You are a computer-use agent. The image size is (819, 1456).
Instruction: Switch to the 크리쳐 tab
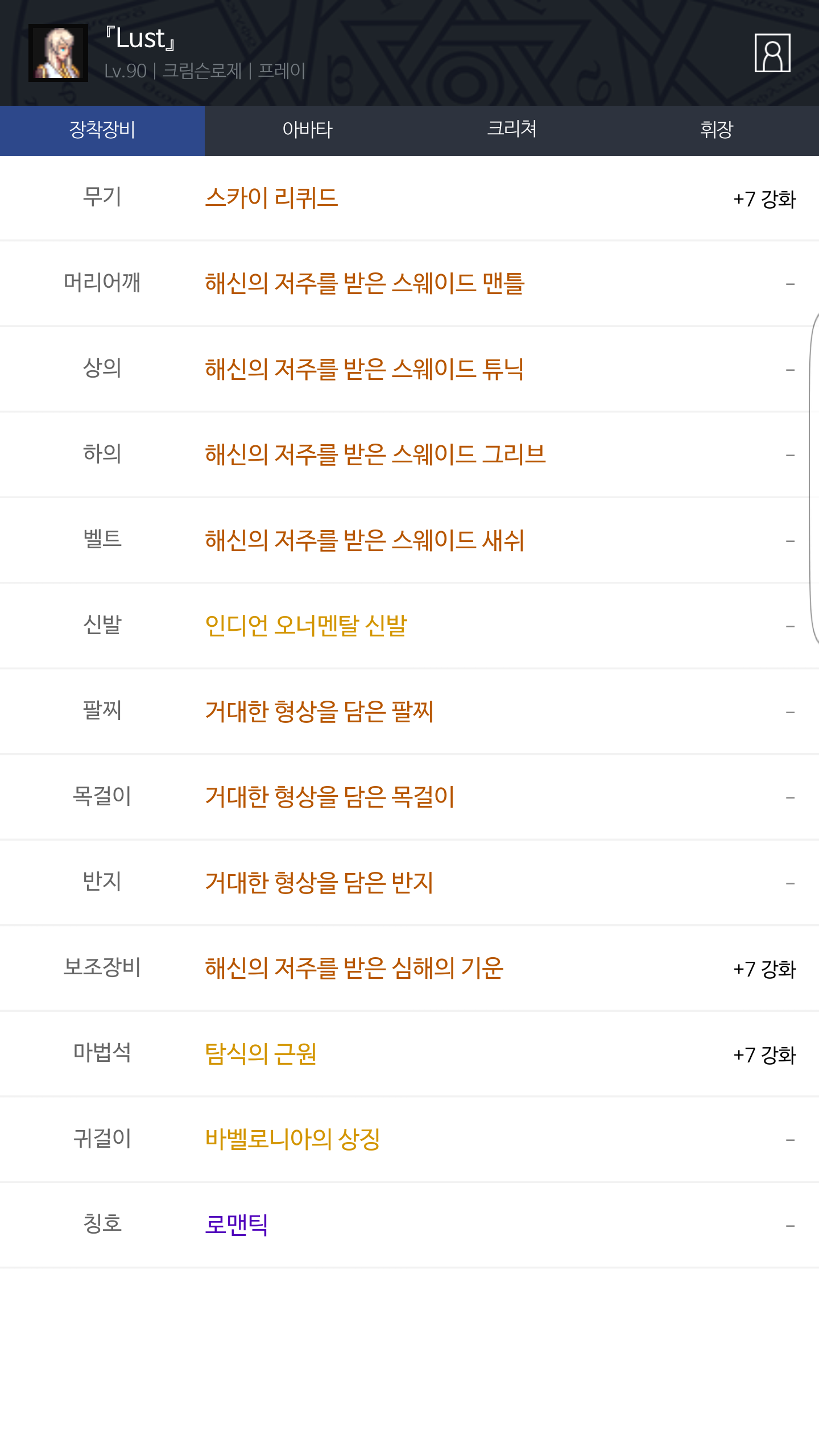512,130
